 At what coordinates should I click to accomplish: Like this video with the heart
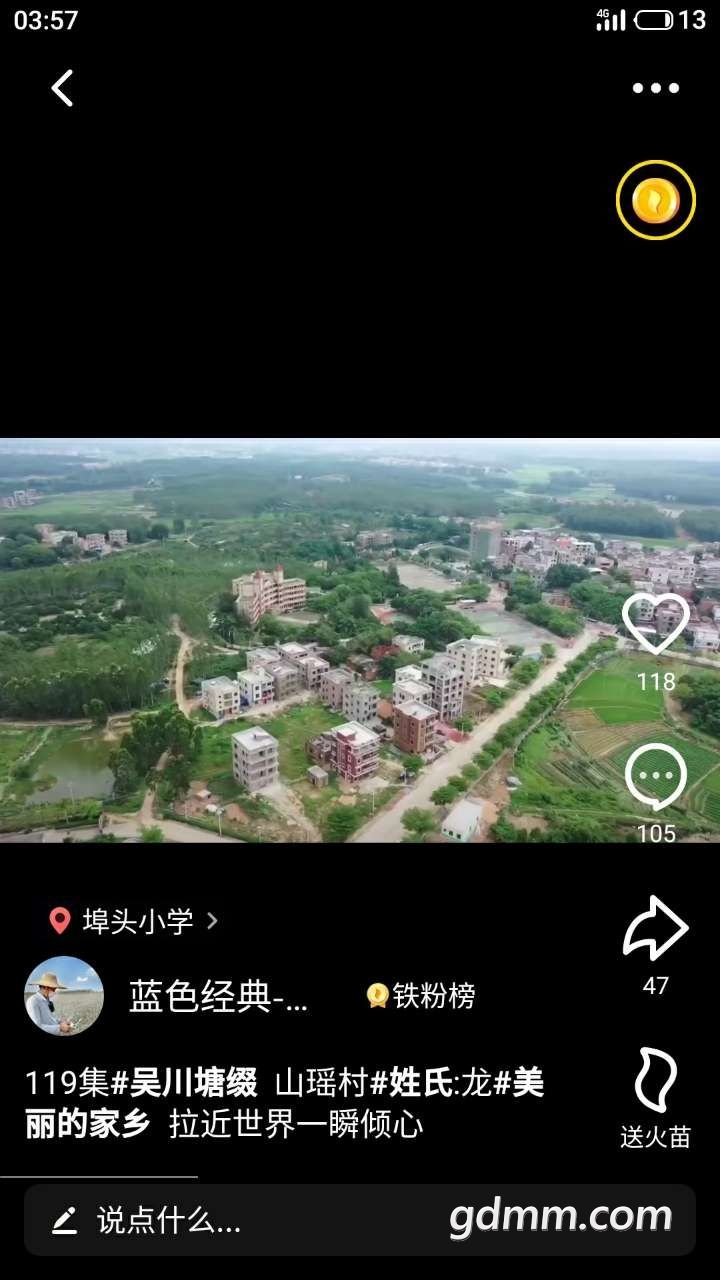(655, 625)
